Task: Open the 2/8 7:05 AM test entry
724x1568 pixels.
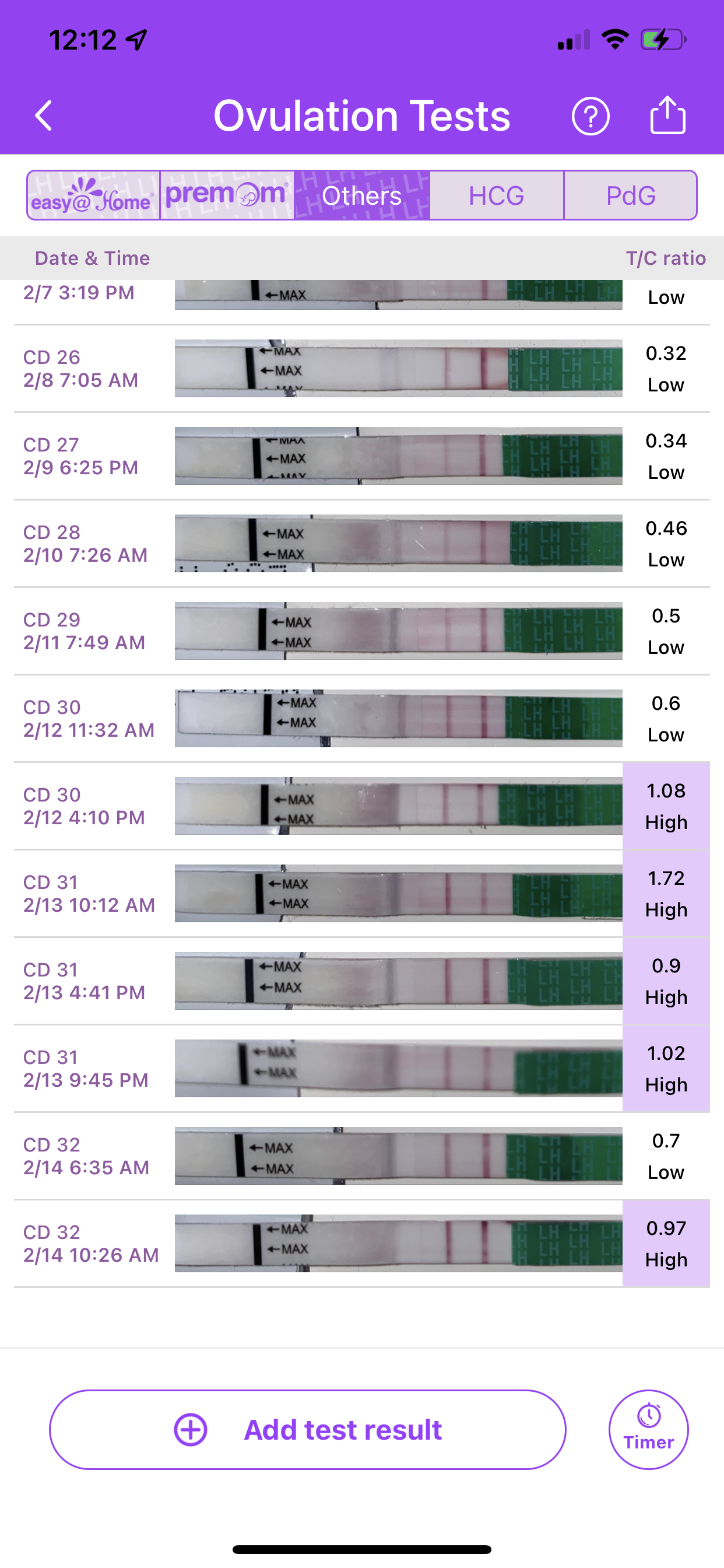Action: point(361,369)
